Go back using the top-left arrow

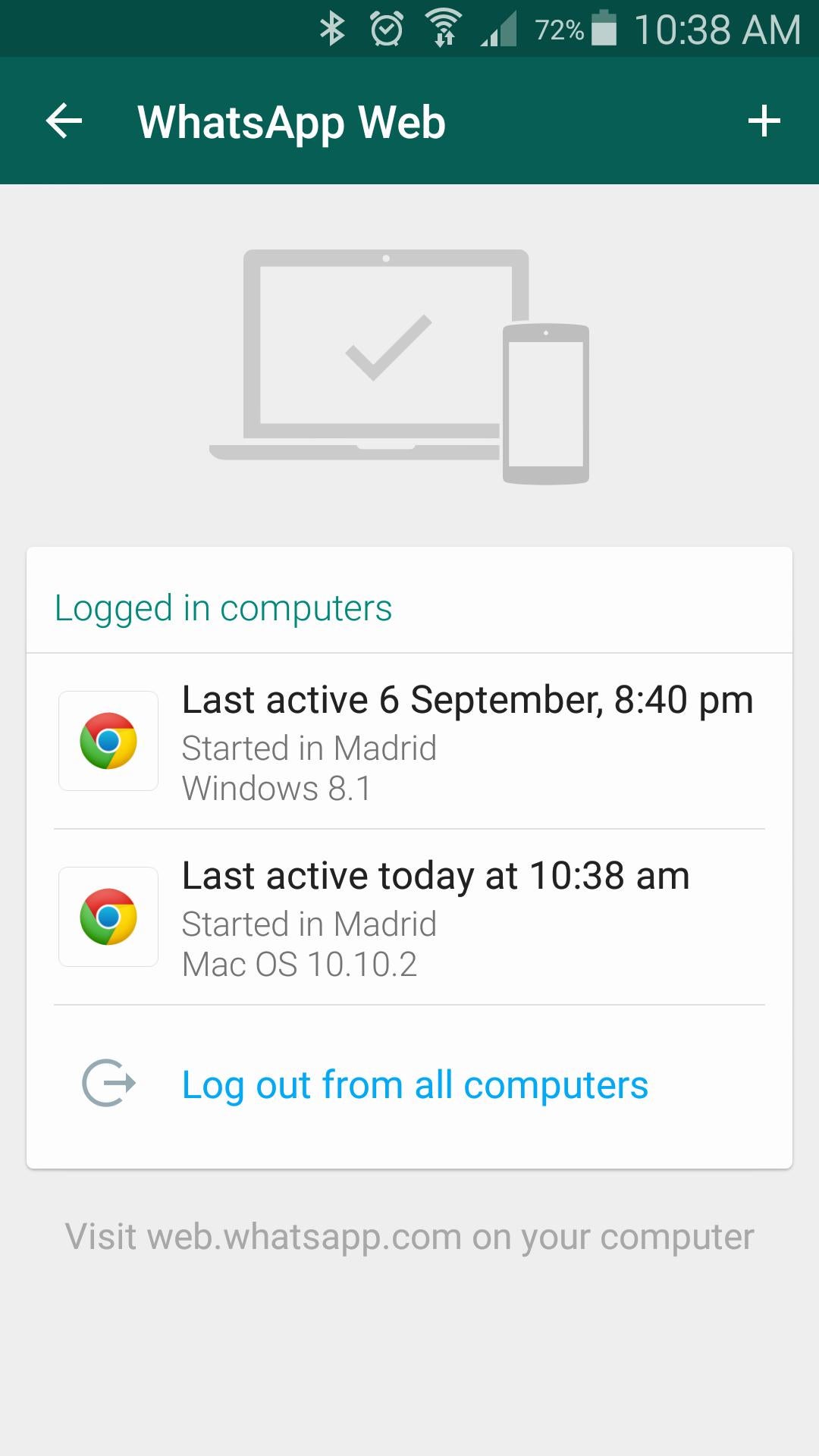(64, 121)
